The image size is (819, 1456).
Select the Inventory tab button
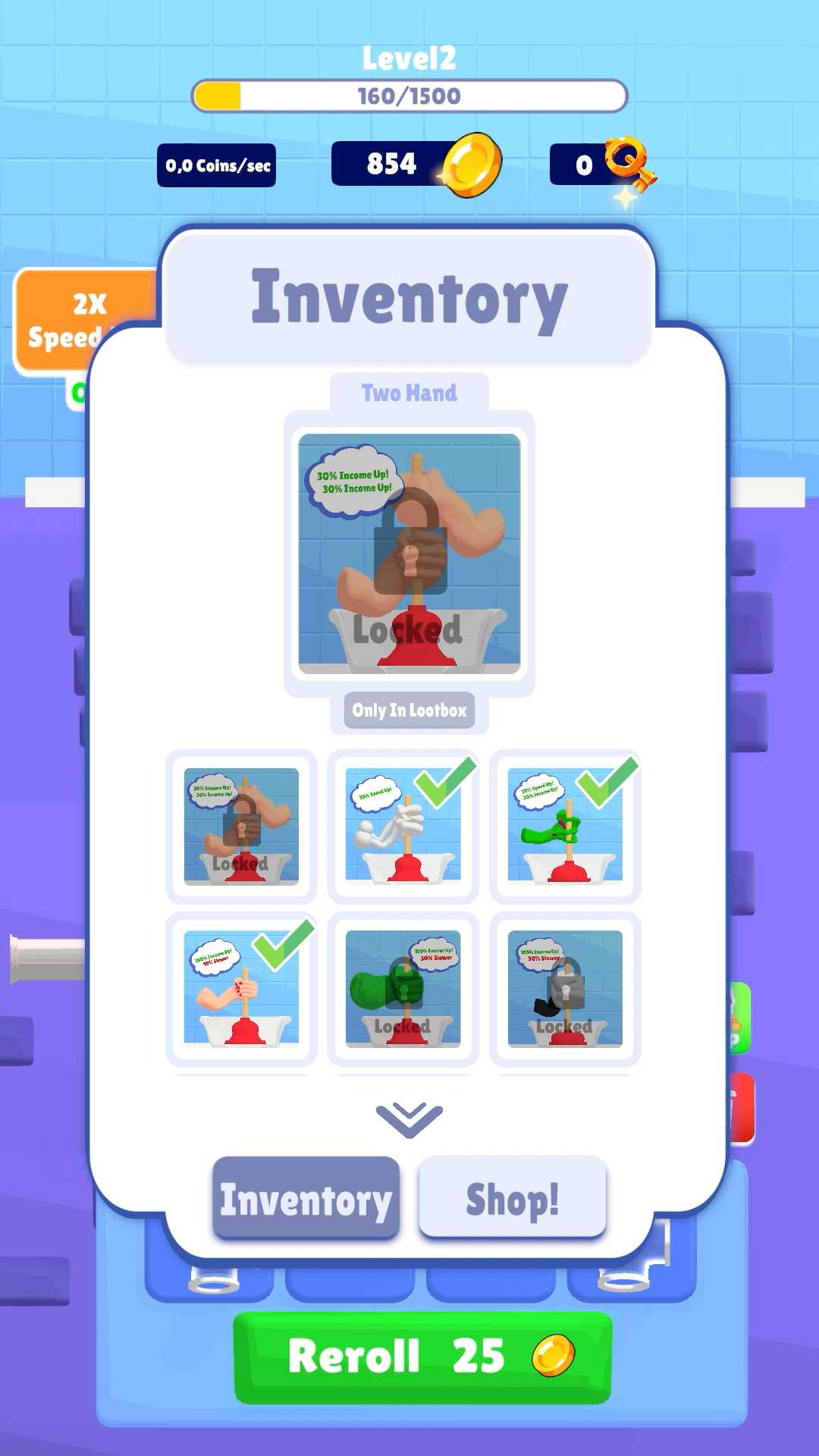306,1199
